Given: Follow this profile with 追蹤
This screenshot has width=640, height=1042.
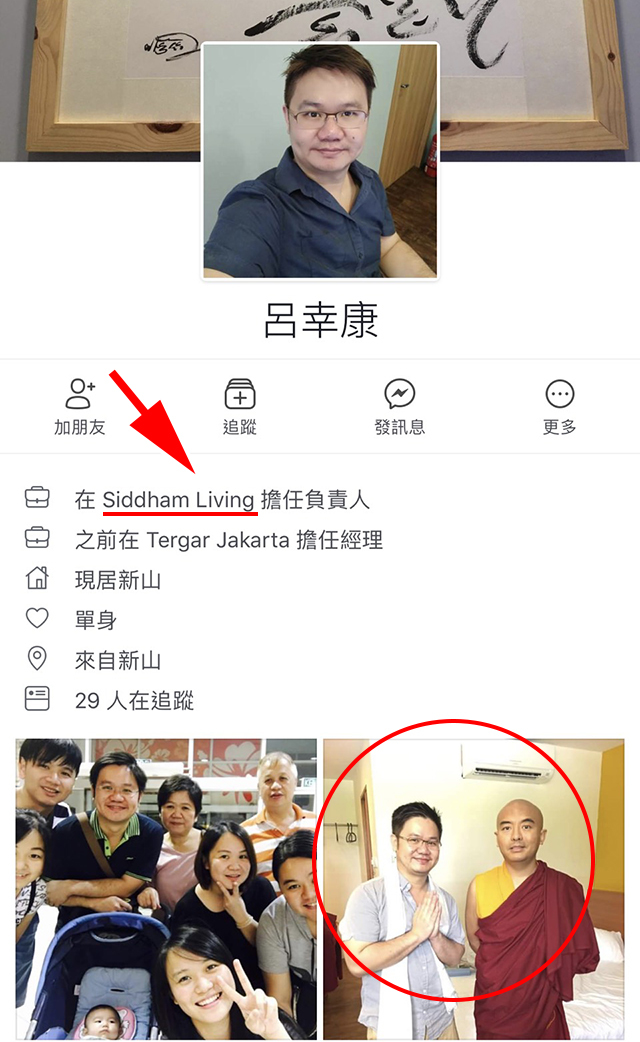Looking at the screenshot, I should point(240,406).
